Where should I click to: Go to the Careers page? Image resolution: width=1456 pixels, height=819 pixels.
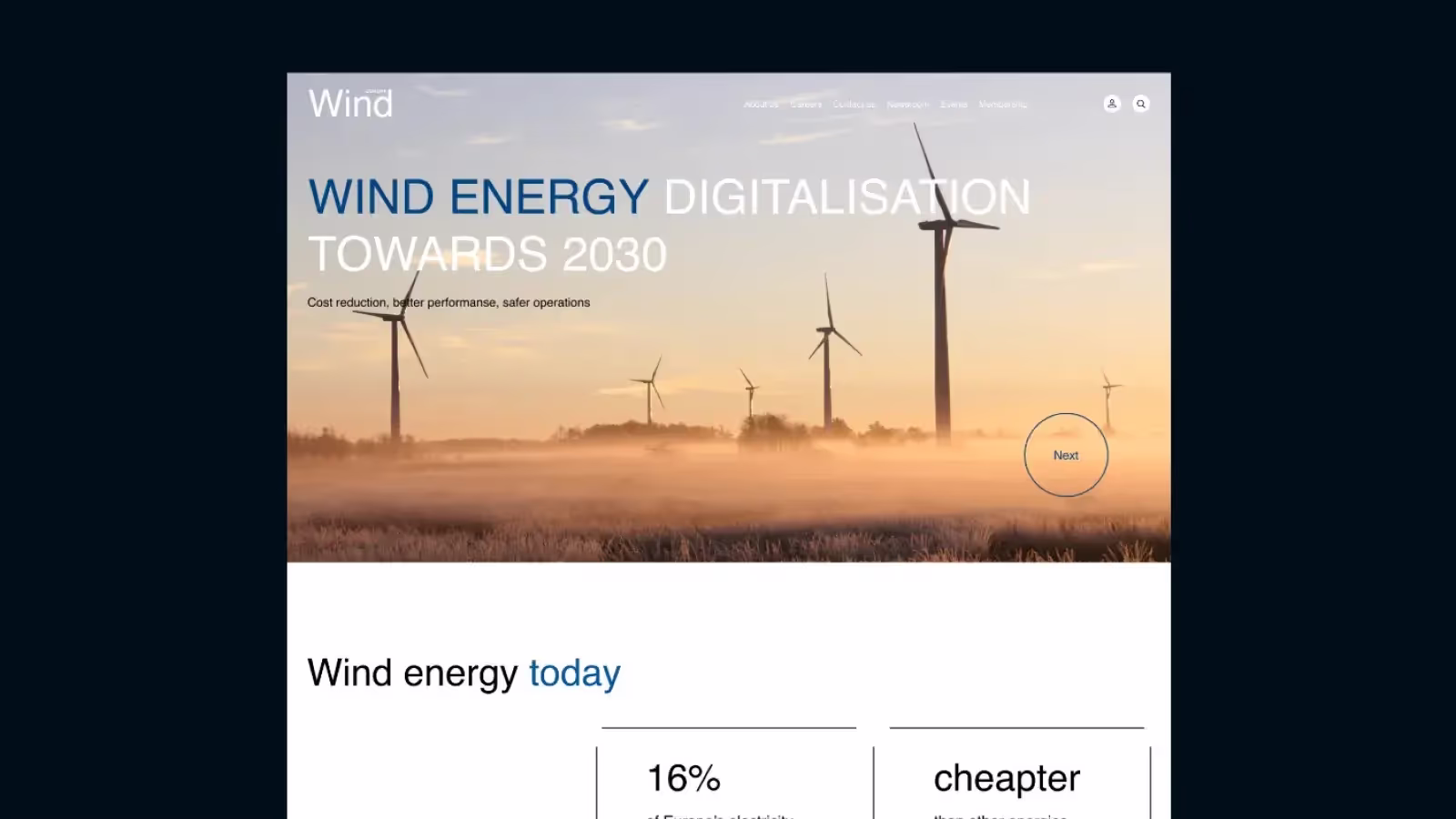pyautogui.click(x=806, y=105)
